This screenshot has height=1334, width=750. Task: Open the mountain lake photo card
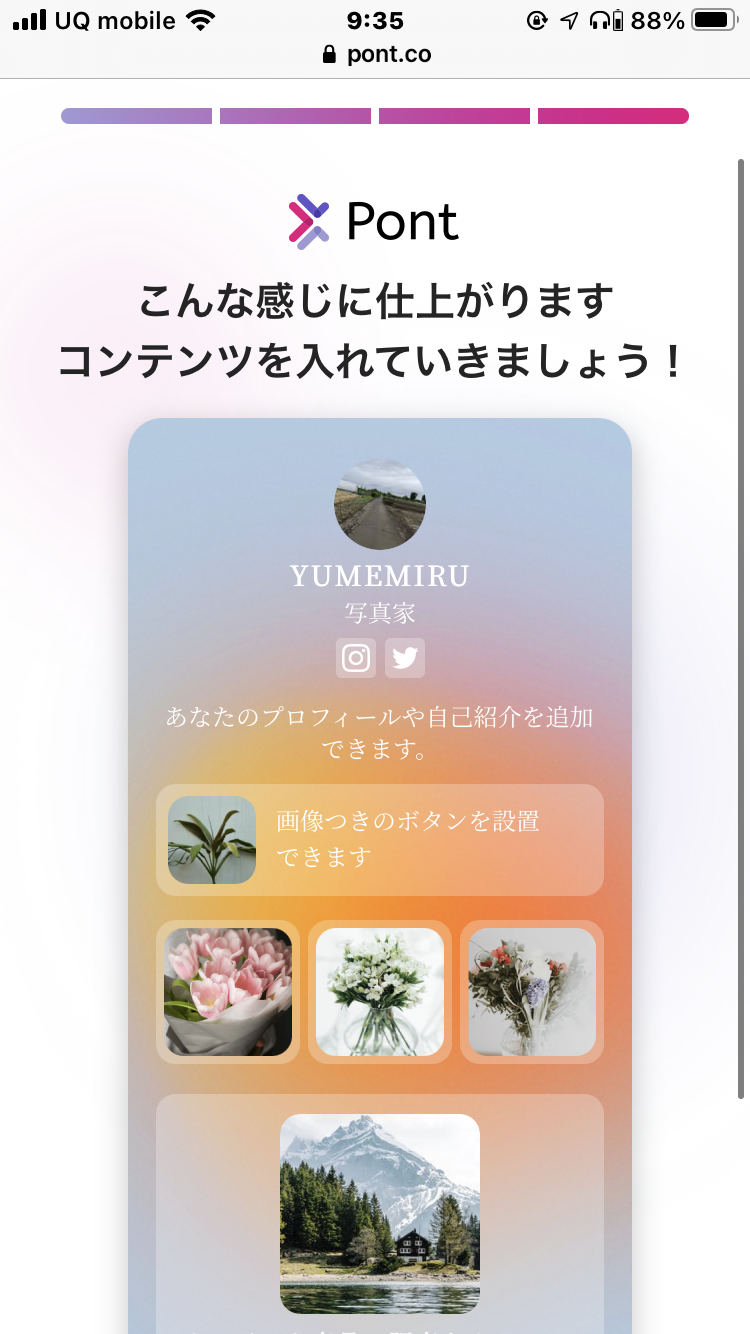point(380,1213)
